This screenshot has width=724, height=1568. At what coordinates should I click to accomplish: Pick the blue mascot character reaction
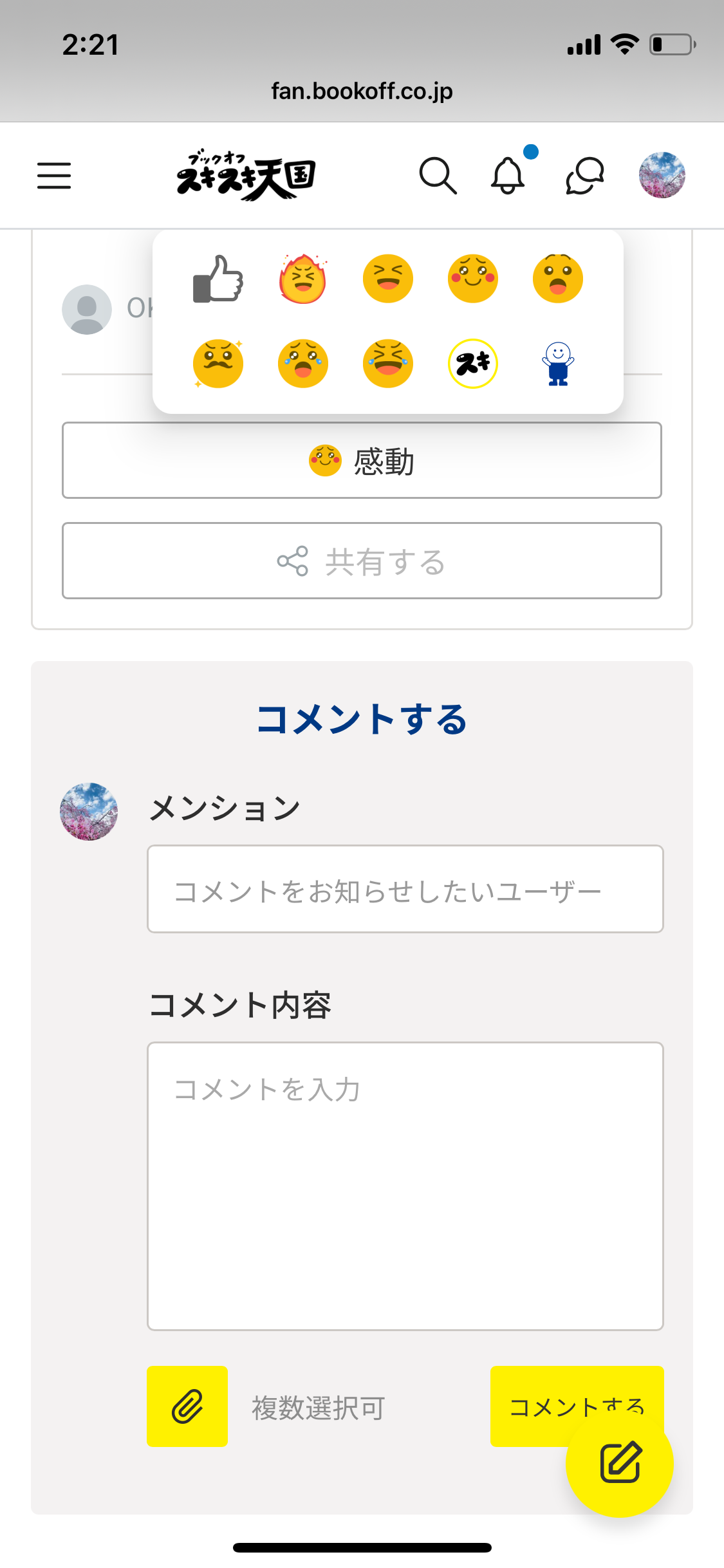click(x=558, y=364)
